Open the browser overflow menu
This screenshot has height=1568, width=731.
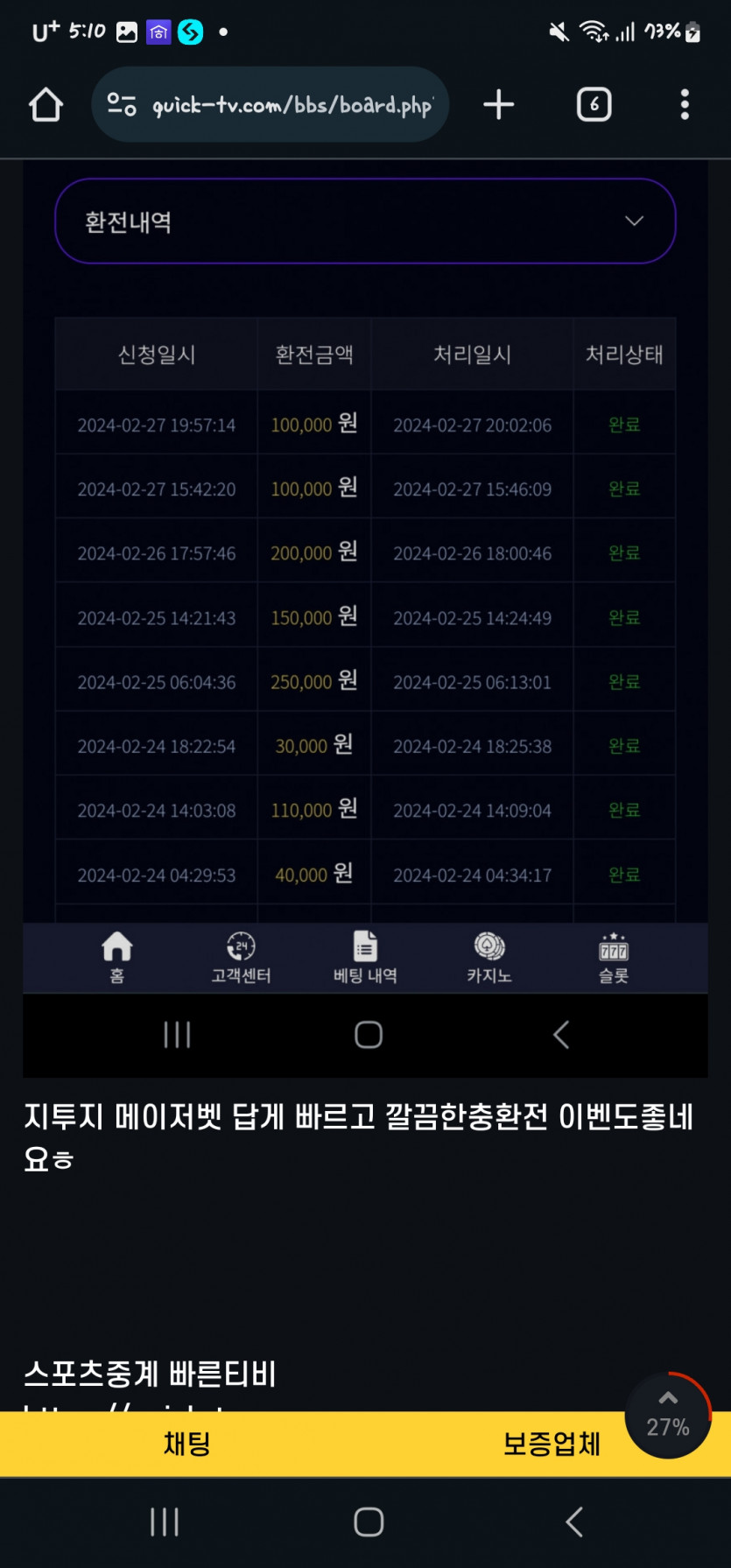tap(685, 105)
